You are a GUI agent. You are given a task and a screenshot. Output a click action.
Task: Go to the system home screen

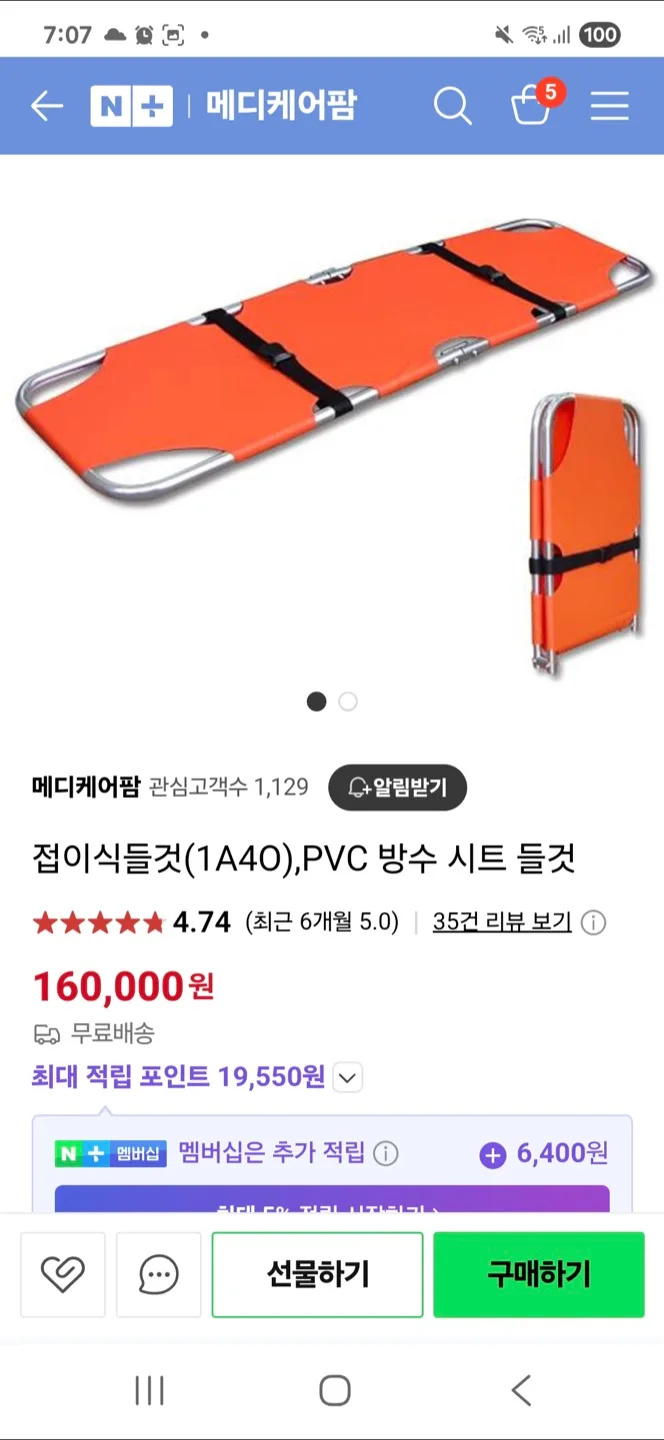pos(334,1390)
